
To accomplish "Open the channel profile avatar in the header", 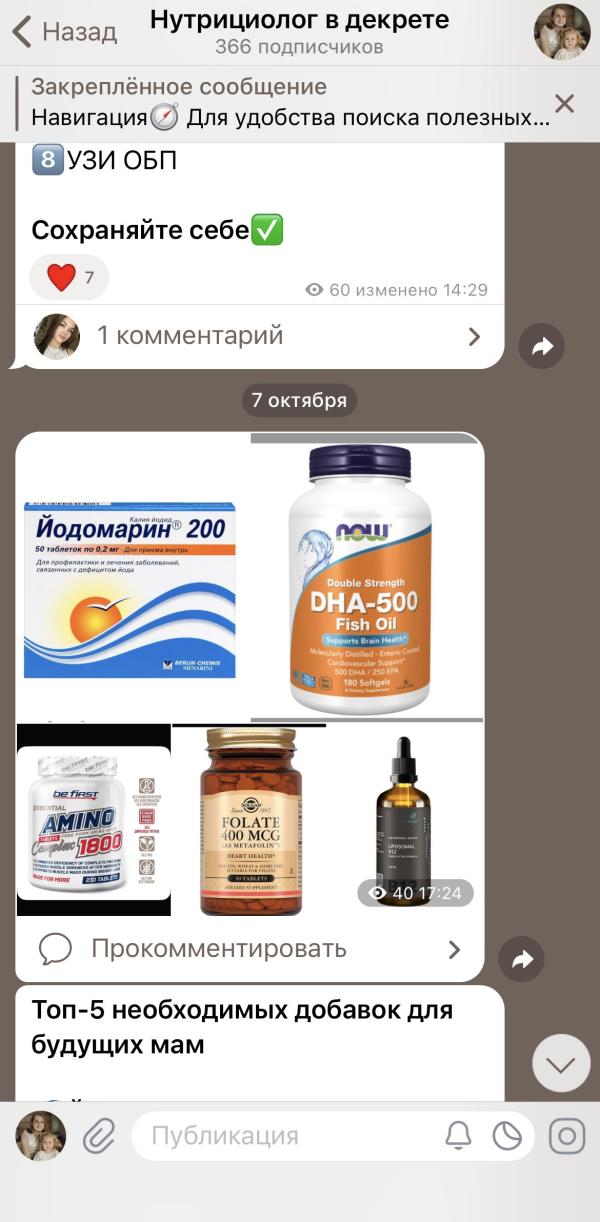I will pos(562,32).
